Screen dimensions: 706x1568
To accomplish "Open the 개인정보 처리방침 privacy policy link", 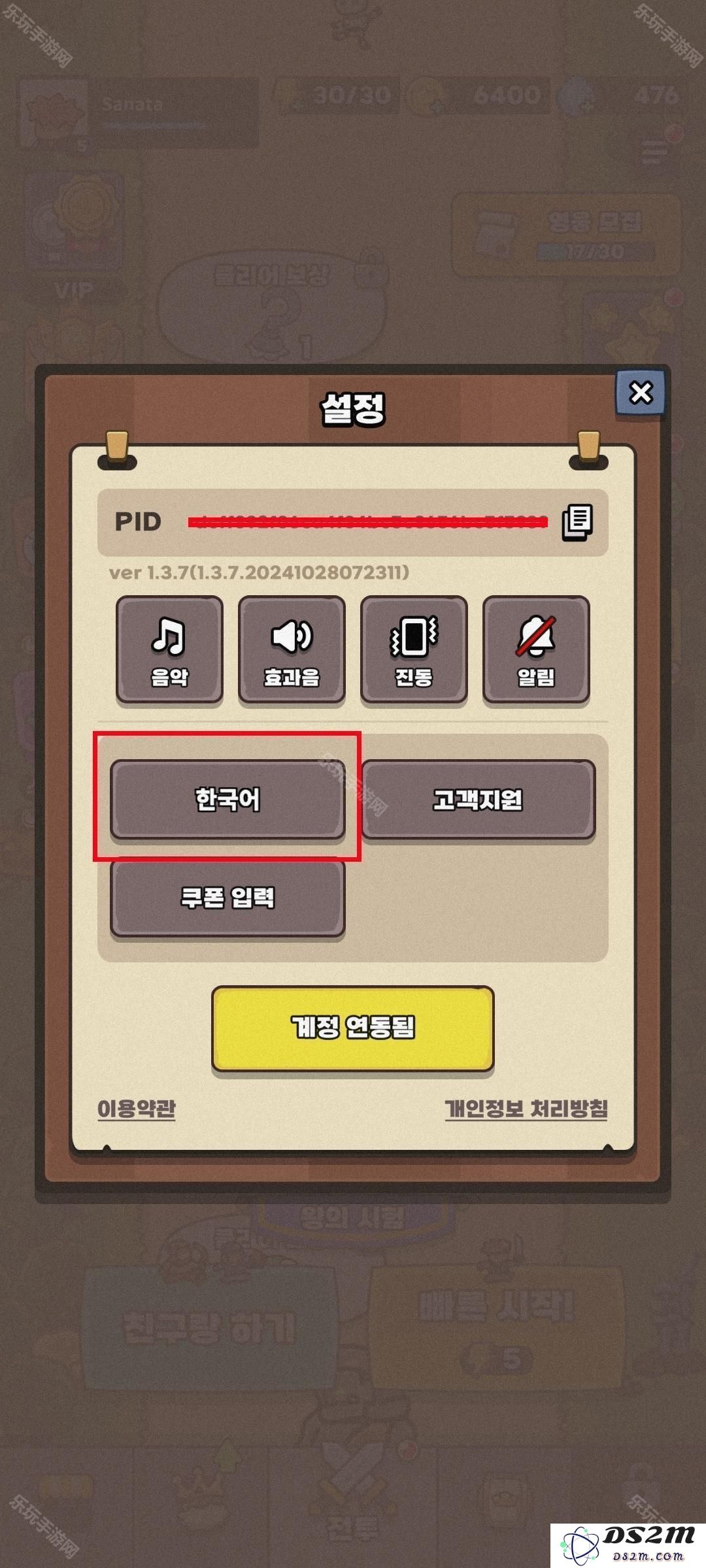I will click(526, 1109).
